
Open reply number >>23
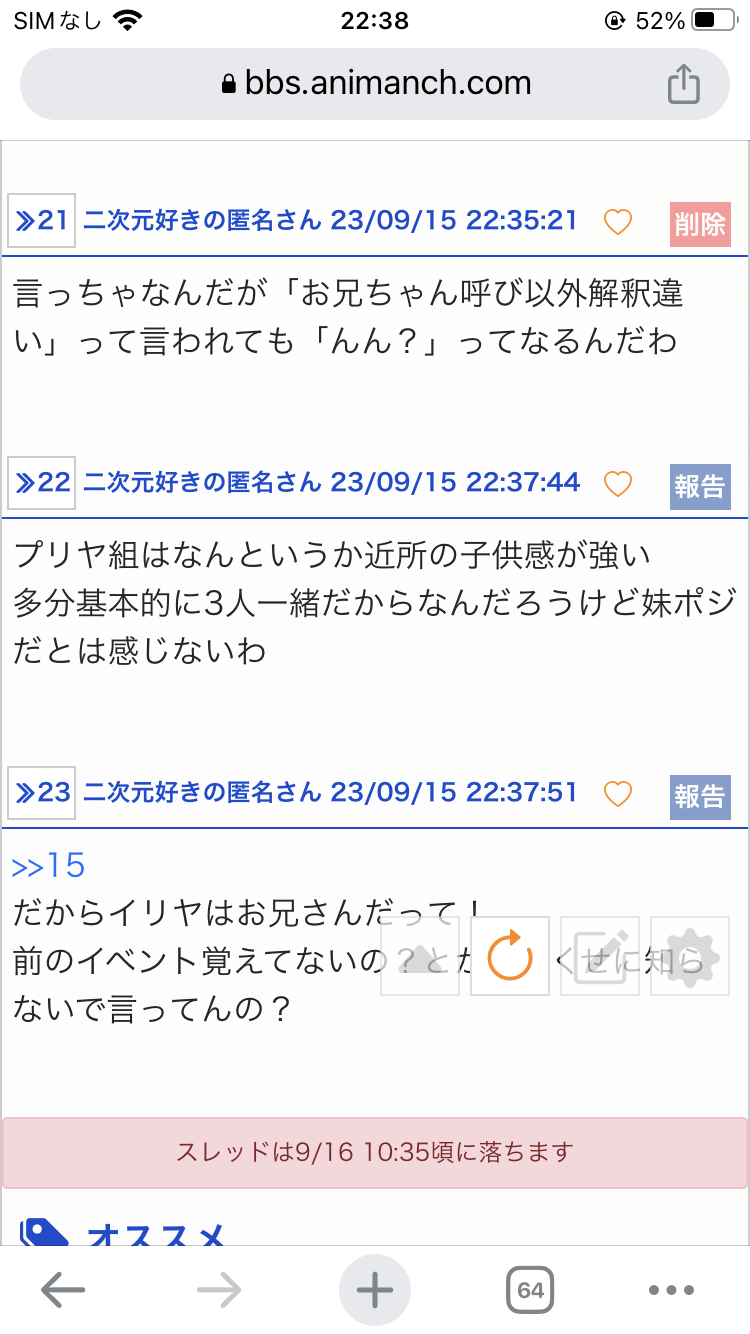[42, 794]
